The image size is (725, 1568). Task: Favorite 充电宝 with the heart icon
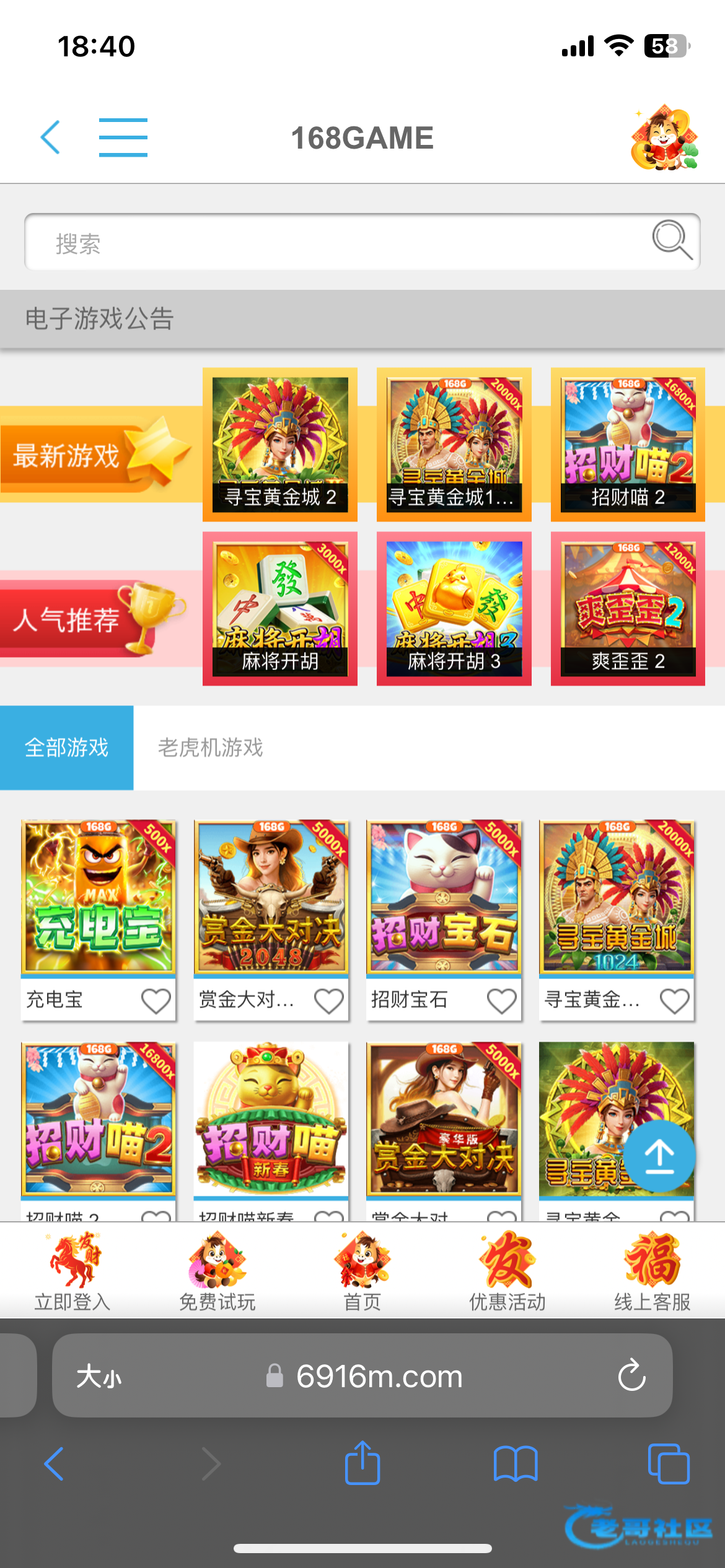click(x=156, y=1000)
